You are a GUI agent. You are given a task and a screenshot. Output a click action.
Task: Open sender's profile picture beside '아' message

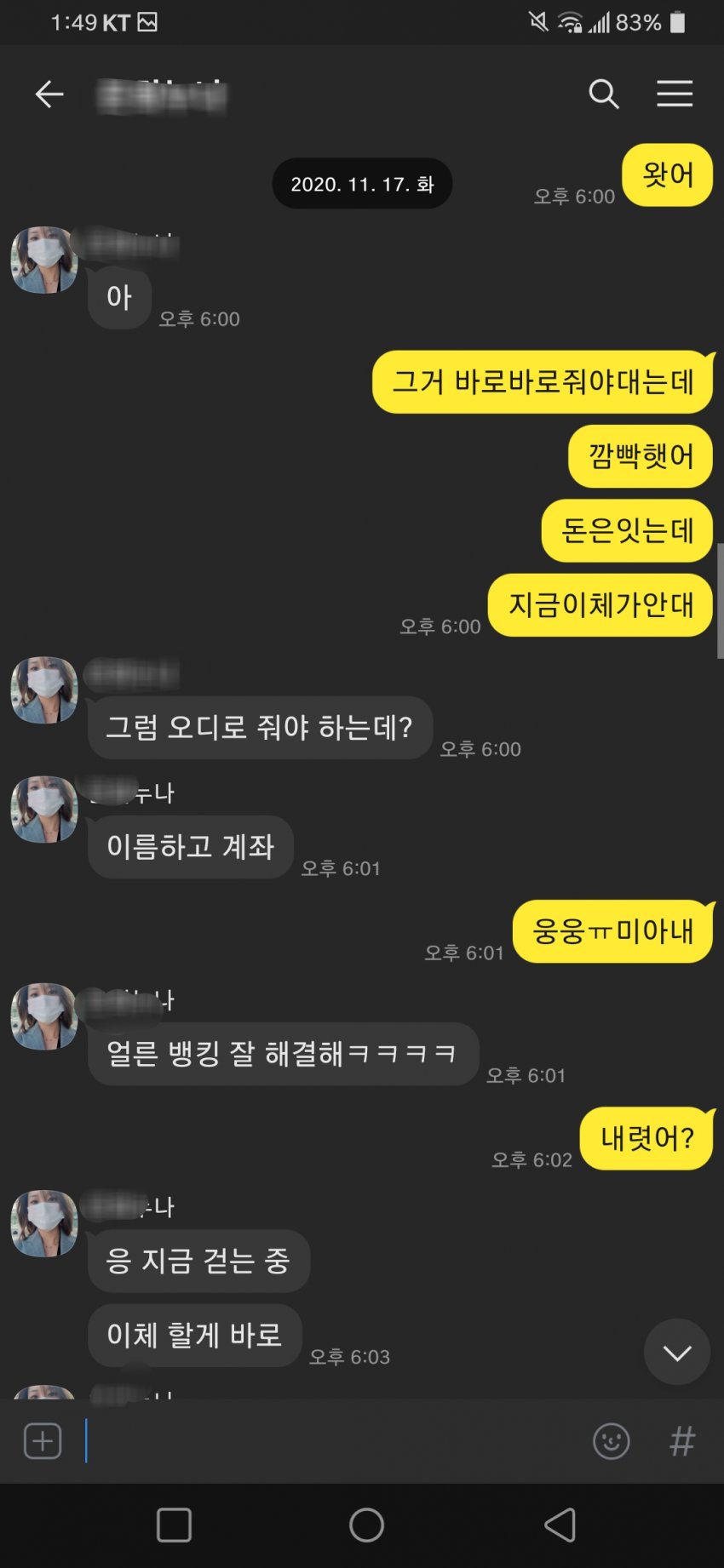44,260
